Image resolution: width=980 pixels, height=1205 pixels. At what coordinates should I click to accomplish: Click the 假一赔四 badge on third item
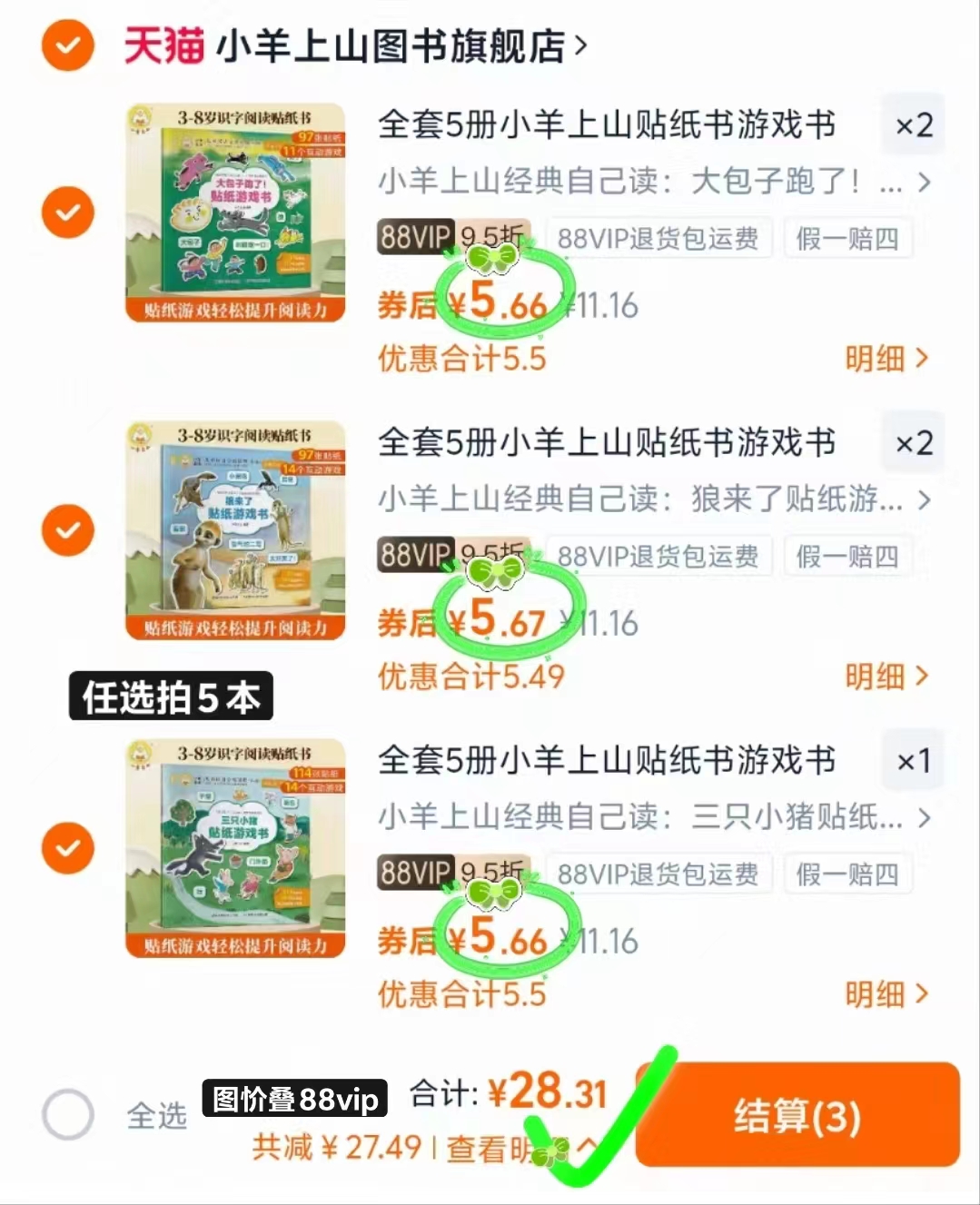click(847, 874)
